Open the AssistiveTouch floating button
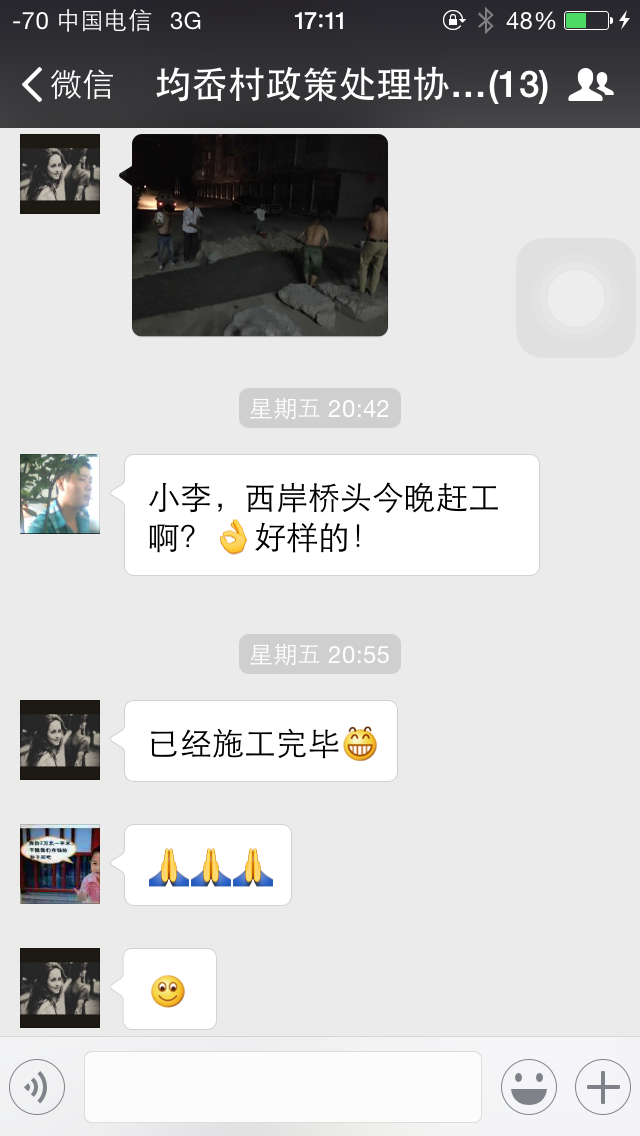The width and height of the screenshot is (640, 1136). (576, 297)
